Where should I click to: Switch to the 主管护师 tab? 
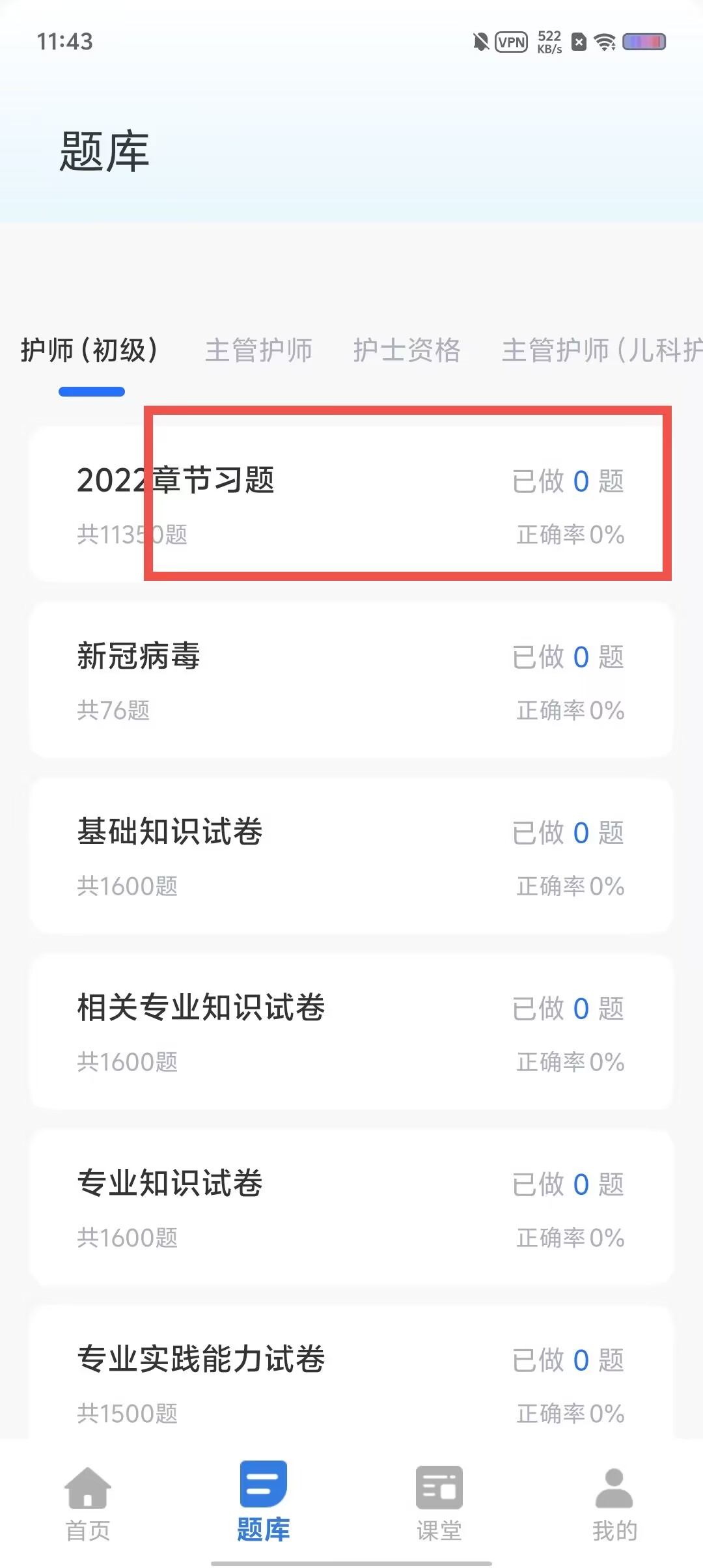(258, 350)
